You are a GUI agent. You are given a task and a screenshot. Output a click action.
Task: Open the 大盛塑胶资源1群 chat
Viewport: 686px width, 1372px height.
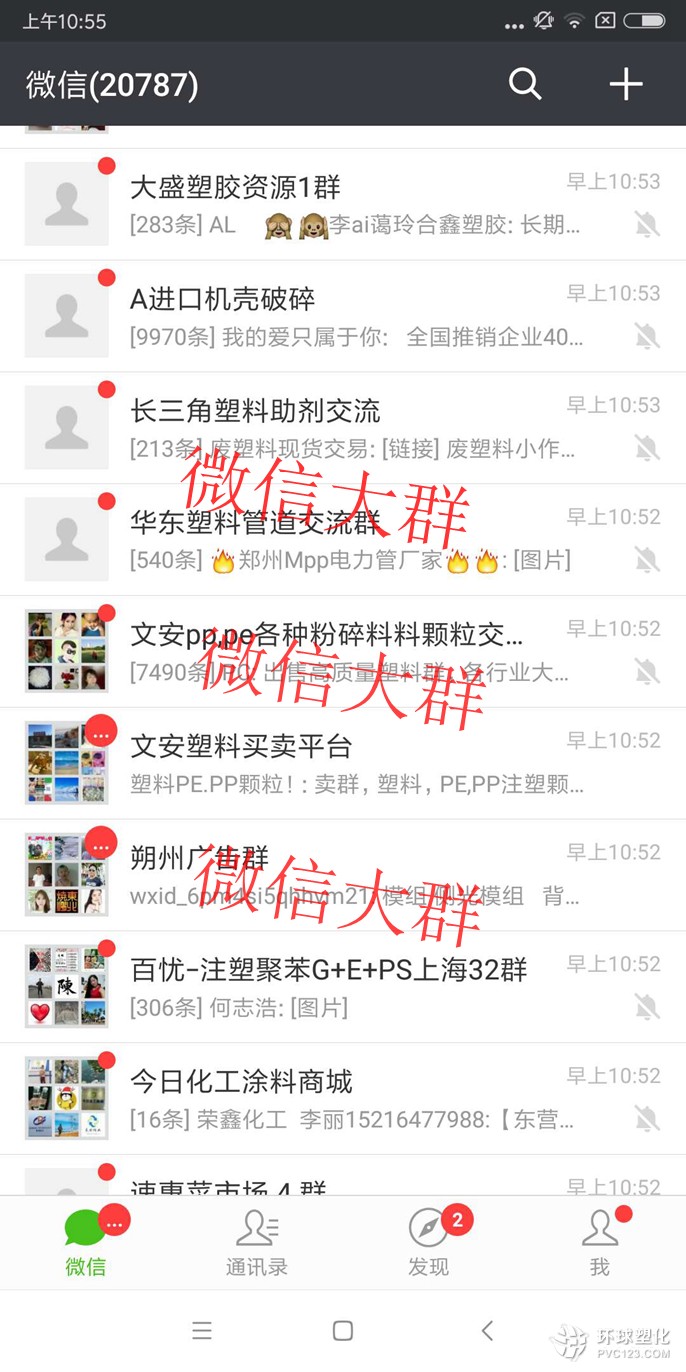(343, 204)
